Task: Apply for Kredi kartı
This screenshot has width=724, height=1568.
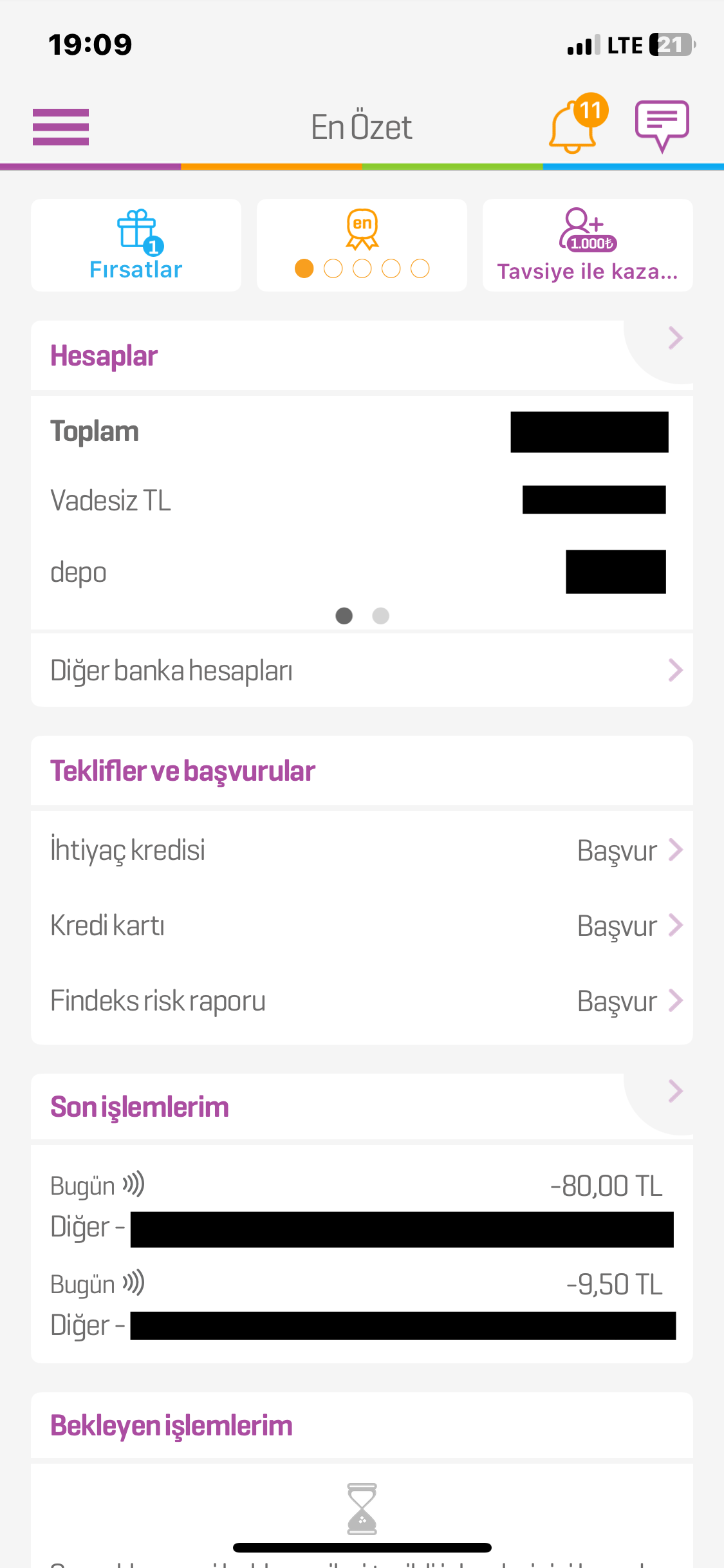Action: click(x=628, y=926)
